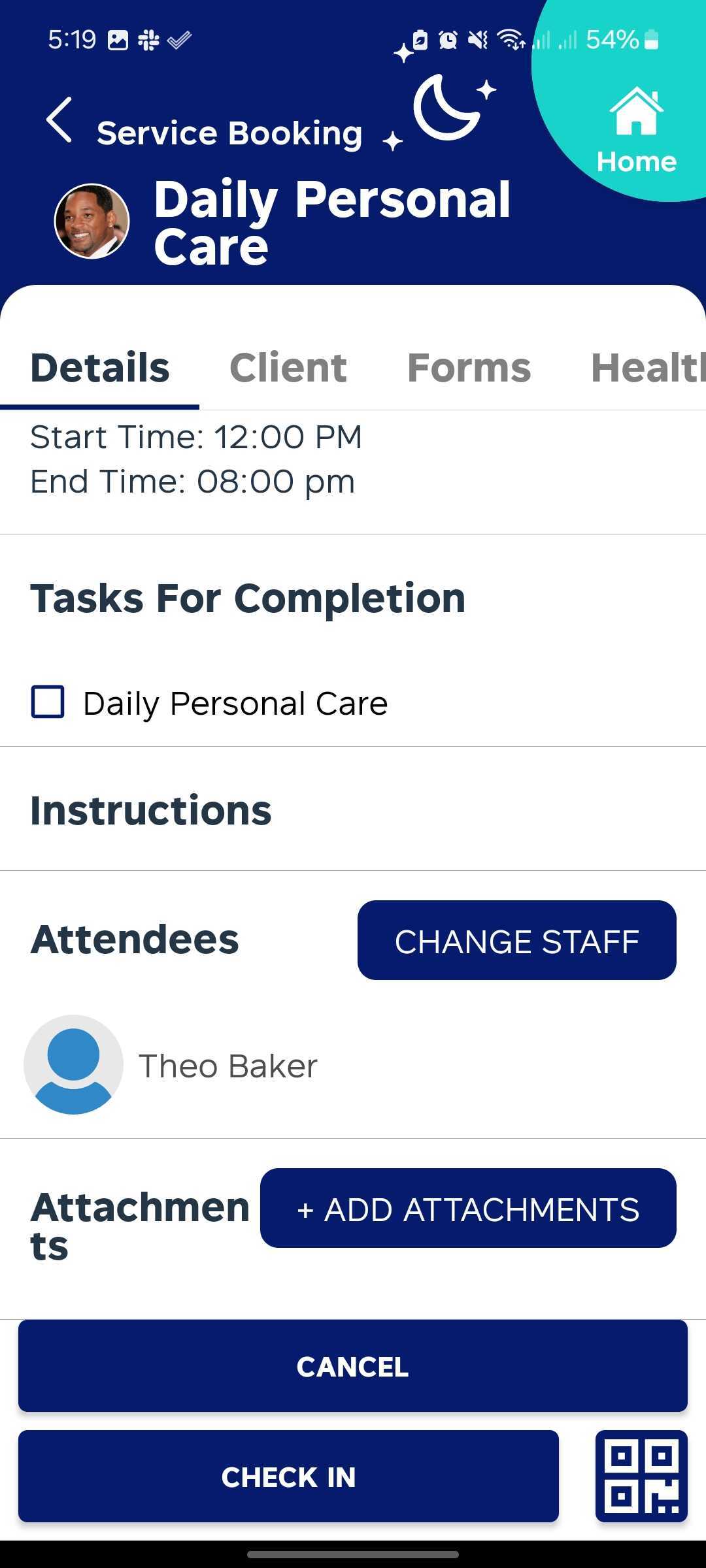Check in to the booking

click(288, 1476)
